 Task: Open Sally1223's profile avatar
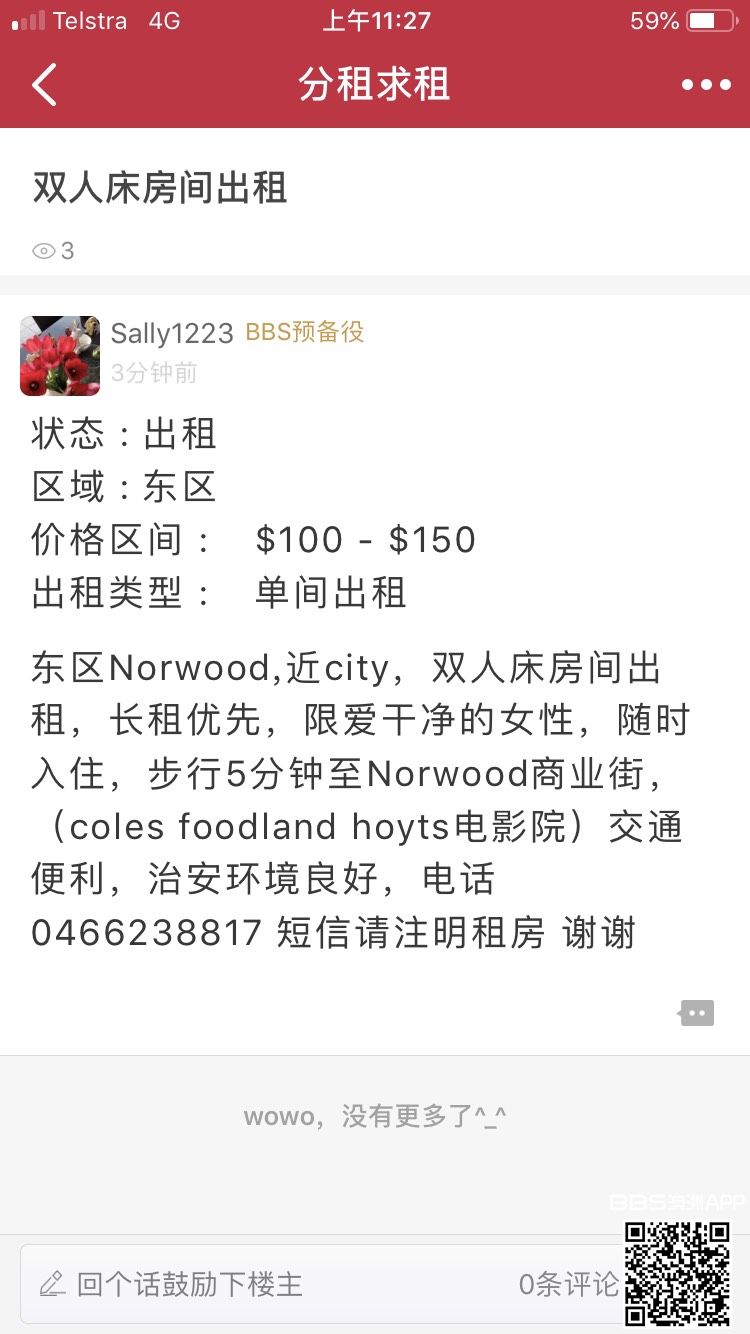click(60, 356)
